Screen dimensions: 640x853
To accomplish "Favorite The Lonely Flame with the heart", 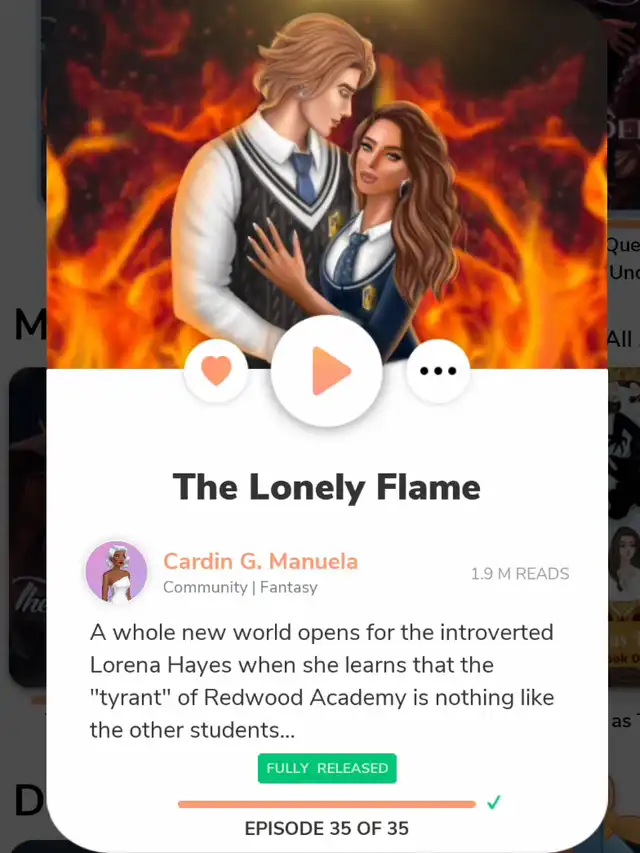I will [216, 370].
